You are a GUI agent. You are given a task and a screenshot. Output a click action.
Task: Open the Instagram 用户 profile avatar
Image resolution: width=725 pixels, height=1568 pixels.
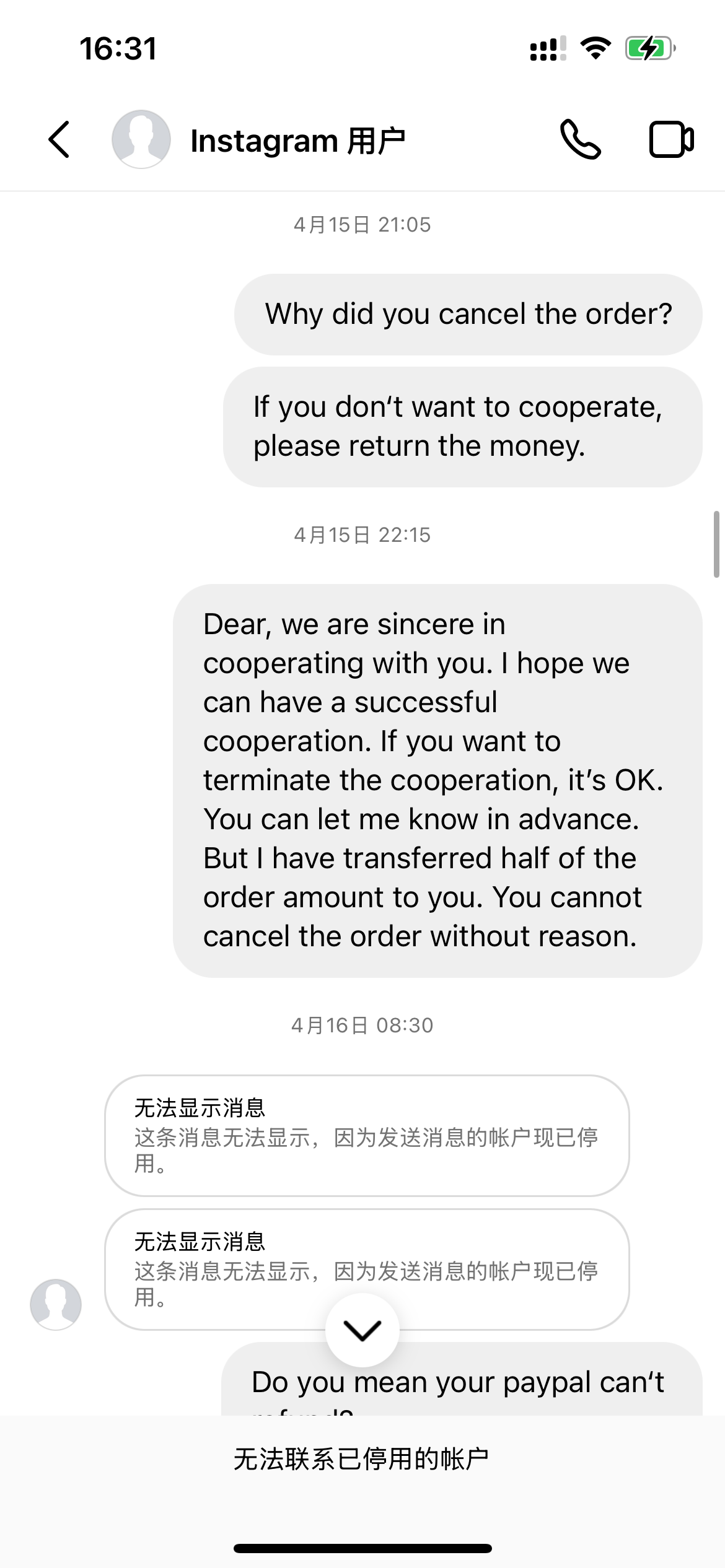141,139
